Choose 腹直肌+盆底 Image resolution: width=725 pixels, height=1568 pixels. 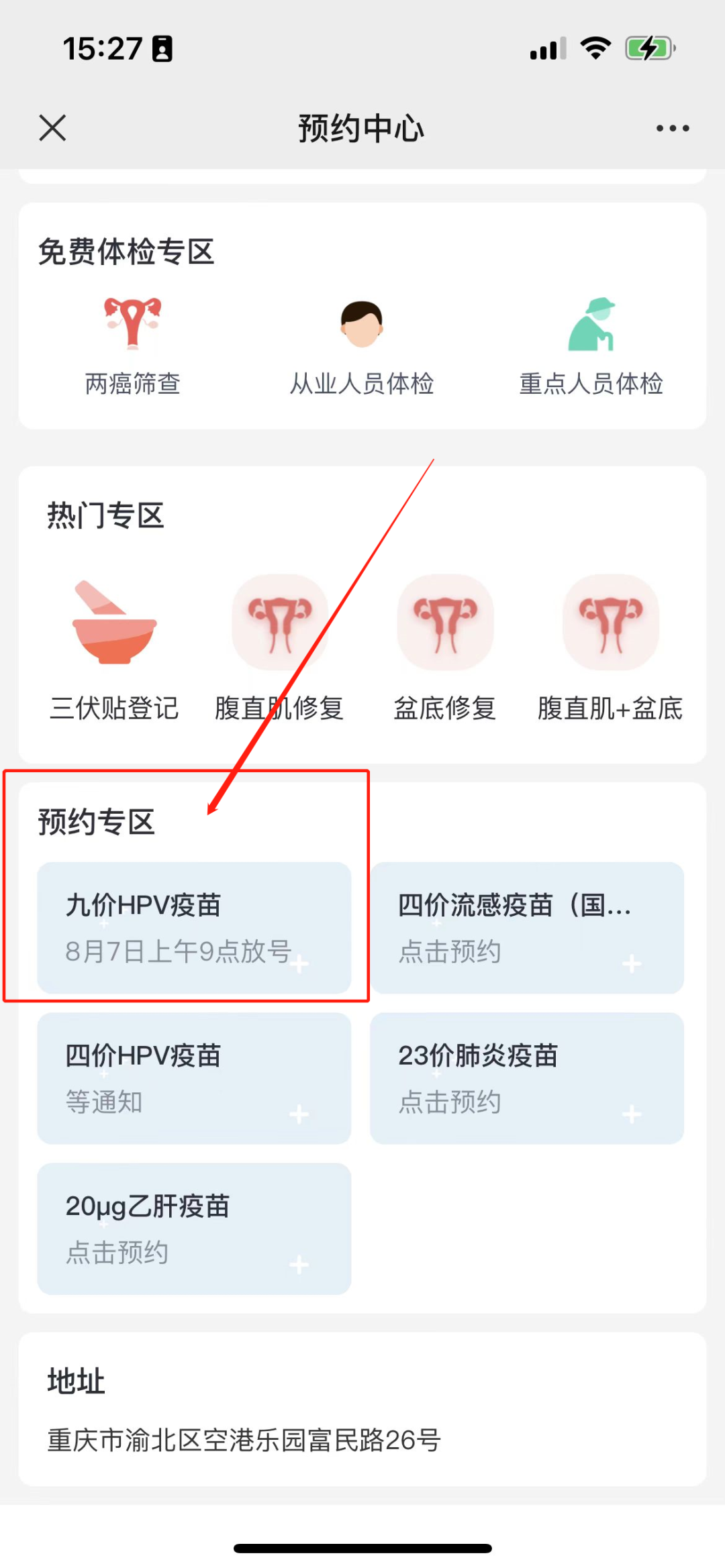coord(610,649)
